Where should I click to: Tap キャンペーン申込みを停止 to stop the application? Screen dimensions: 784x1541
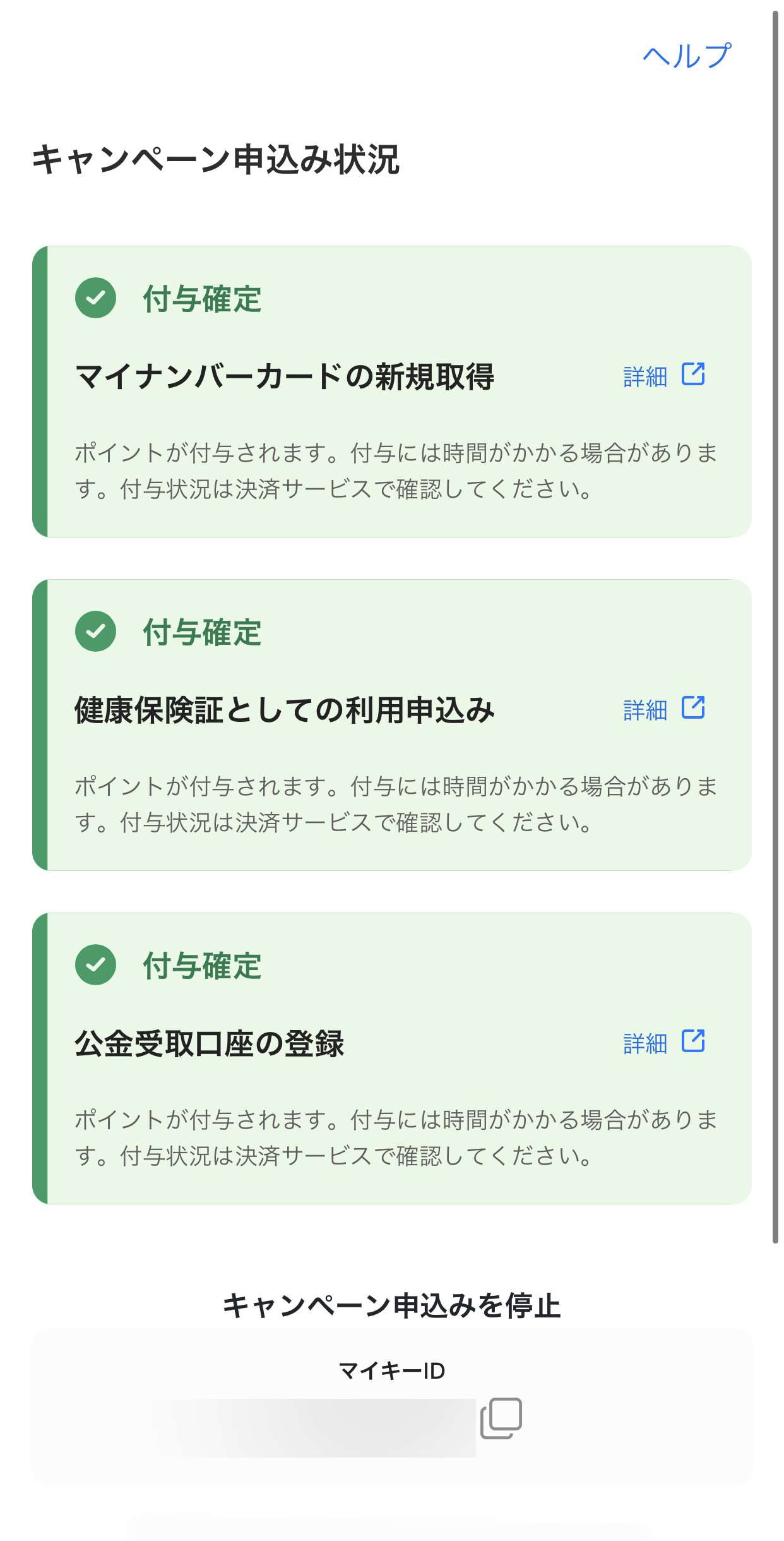click(x=391, y=1306)
